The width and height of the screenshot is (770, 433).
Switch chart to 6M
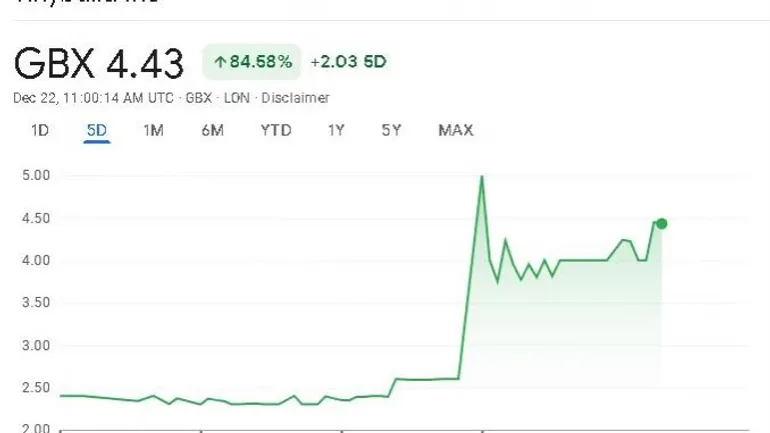coord(212,130)
